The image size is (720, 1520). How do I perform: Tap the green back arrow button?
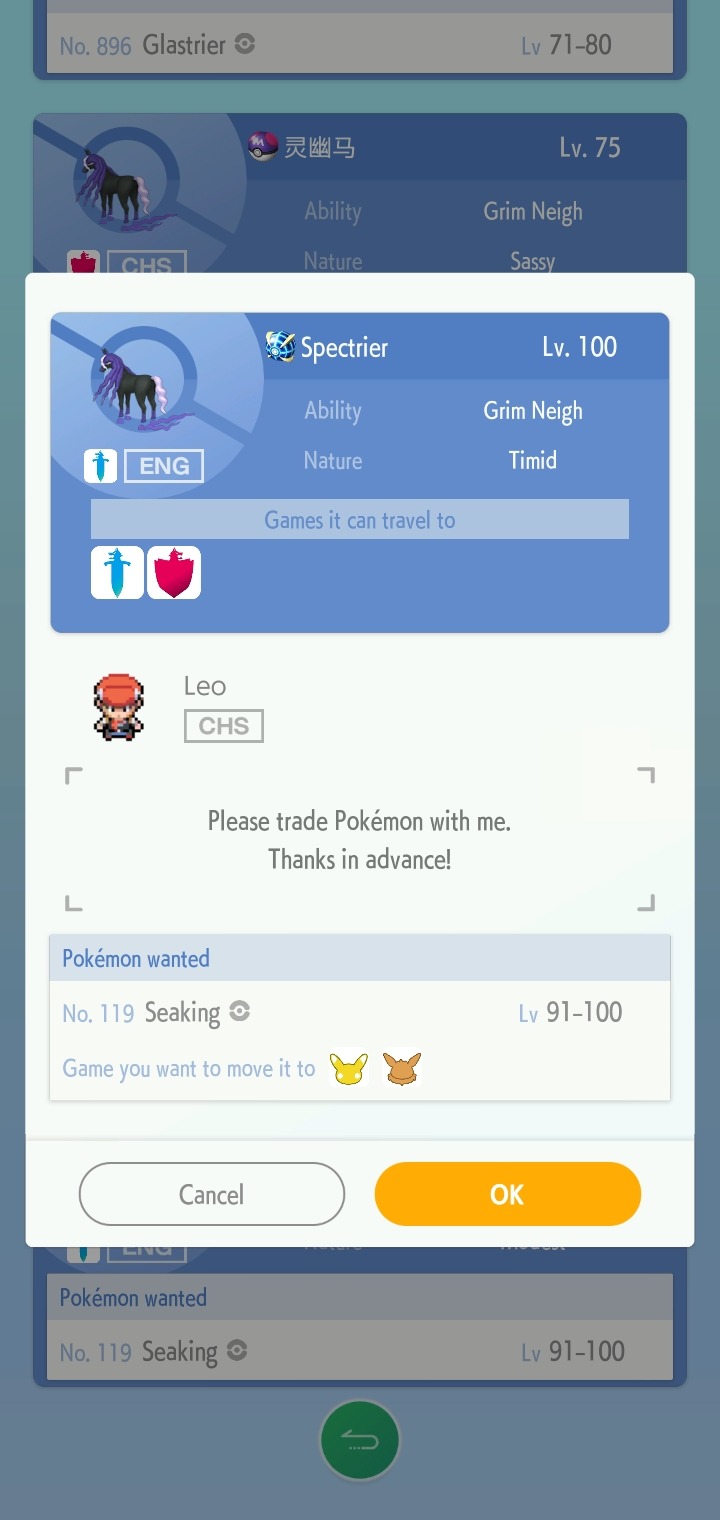pos(360,1441)
